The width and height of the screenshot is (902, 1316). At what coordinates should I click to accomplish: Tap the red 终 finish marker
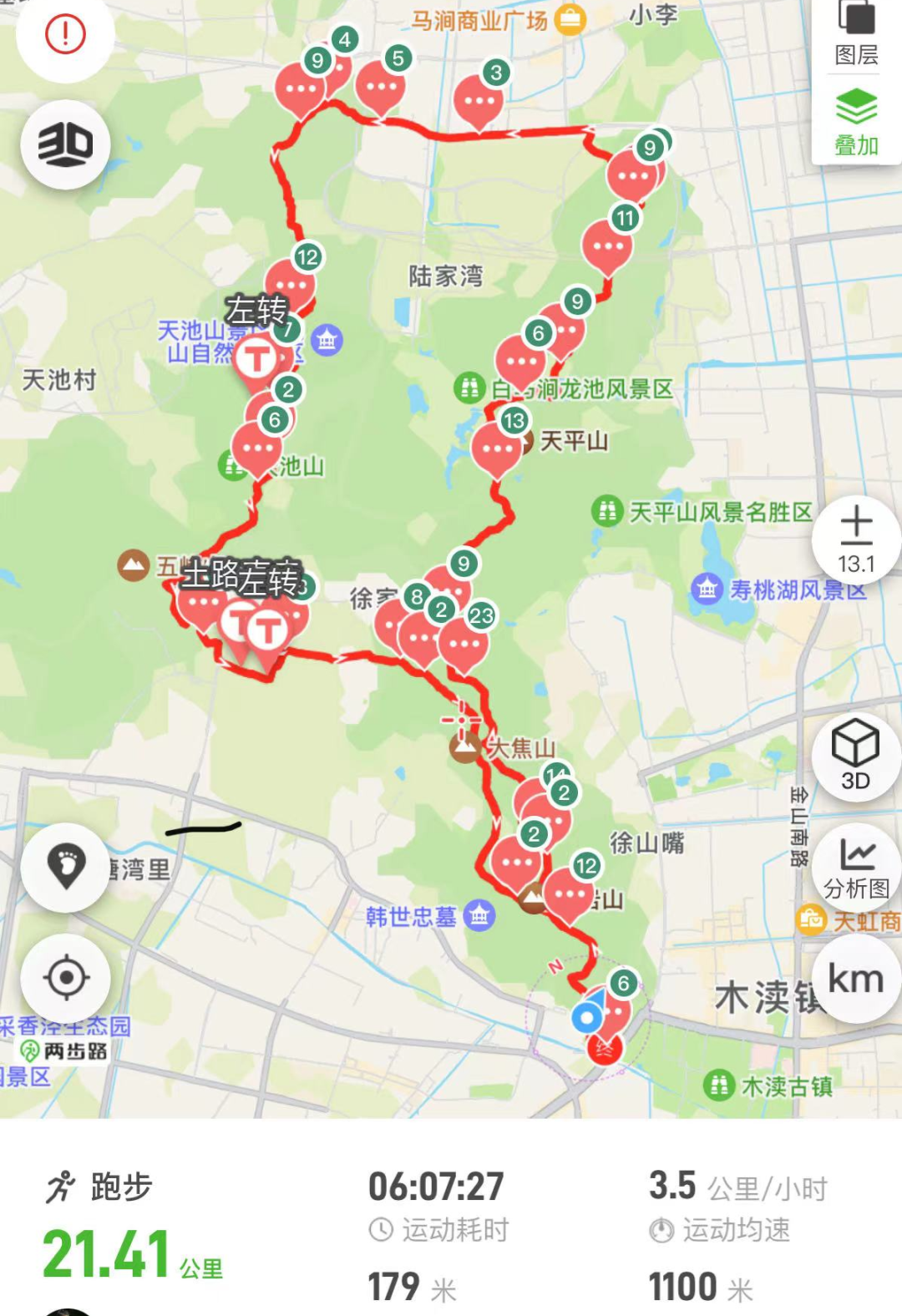(x=605, y=1048)
